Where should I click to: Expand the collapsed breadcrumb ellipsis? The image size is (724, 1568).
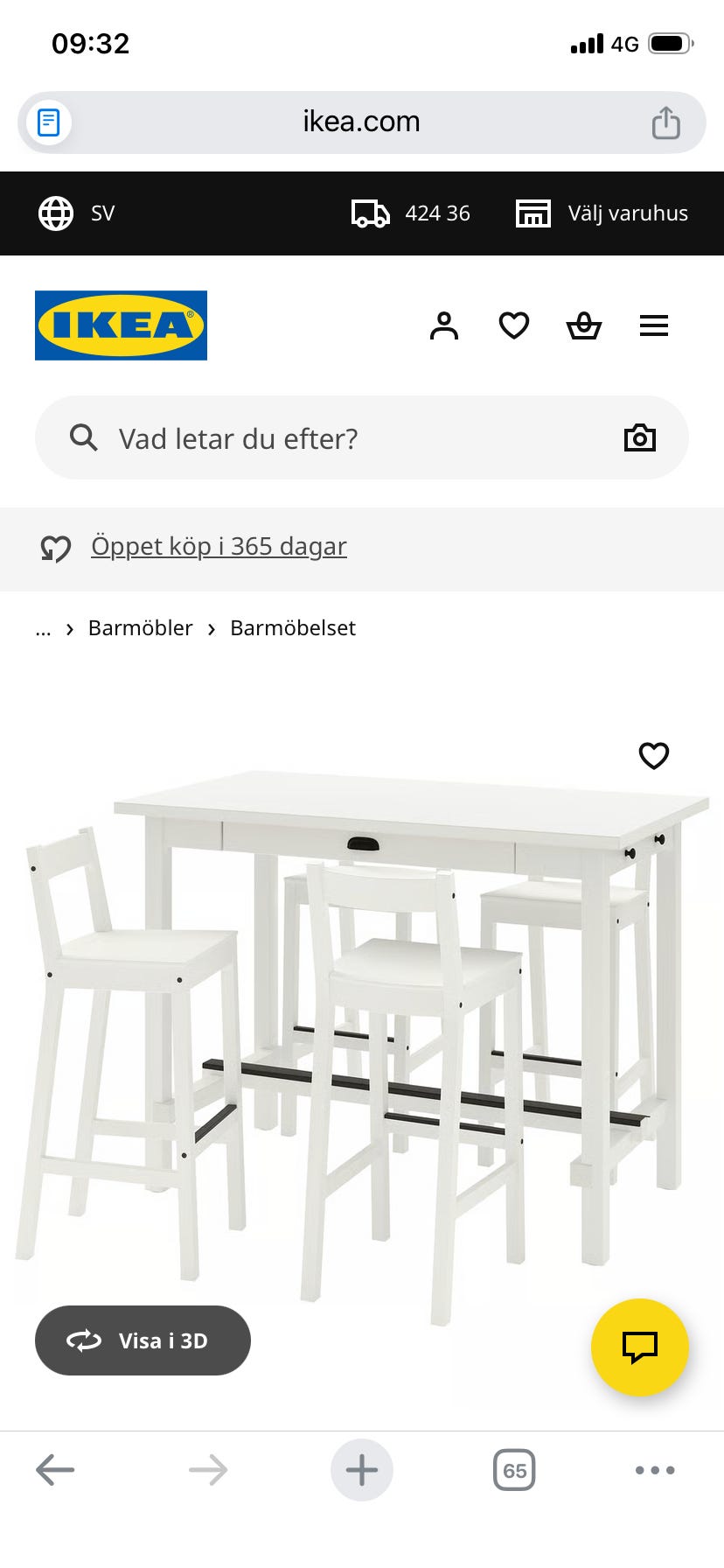pyautogui.click(x=42, y=629)
